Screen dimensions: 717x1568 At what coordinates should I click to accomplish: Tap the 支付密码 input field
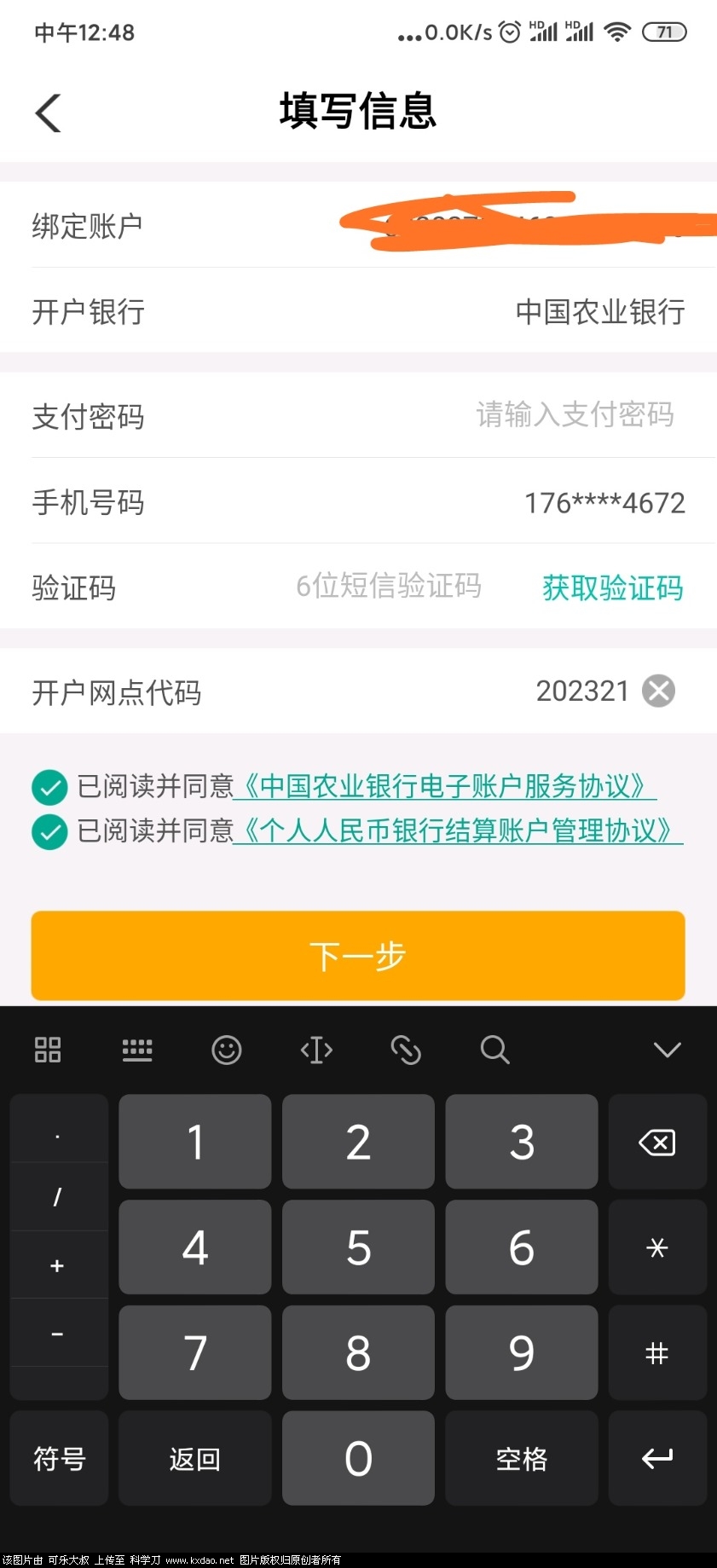point(574,415)
